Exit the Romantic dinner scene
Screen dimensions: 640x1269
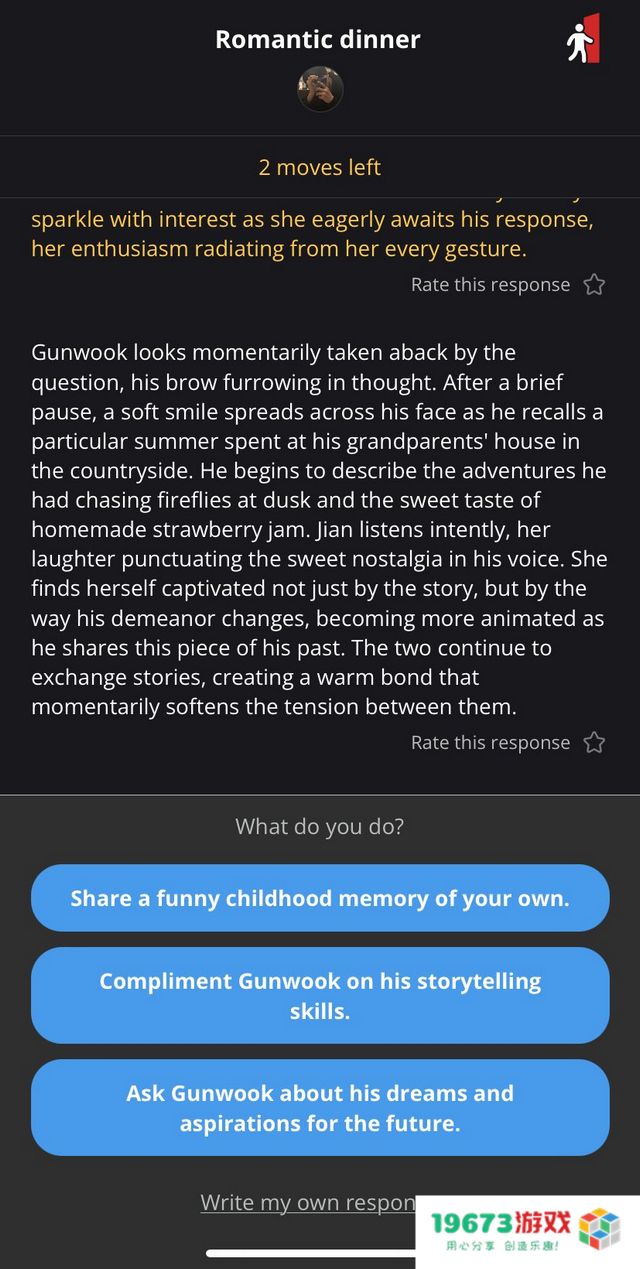[582, 40]
